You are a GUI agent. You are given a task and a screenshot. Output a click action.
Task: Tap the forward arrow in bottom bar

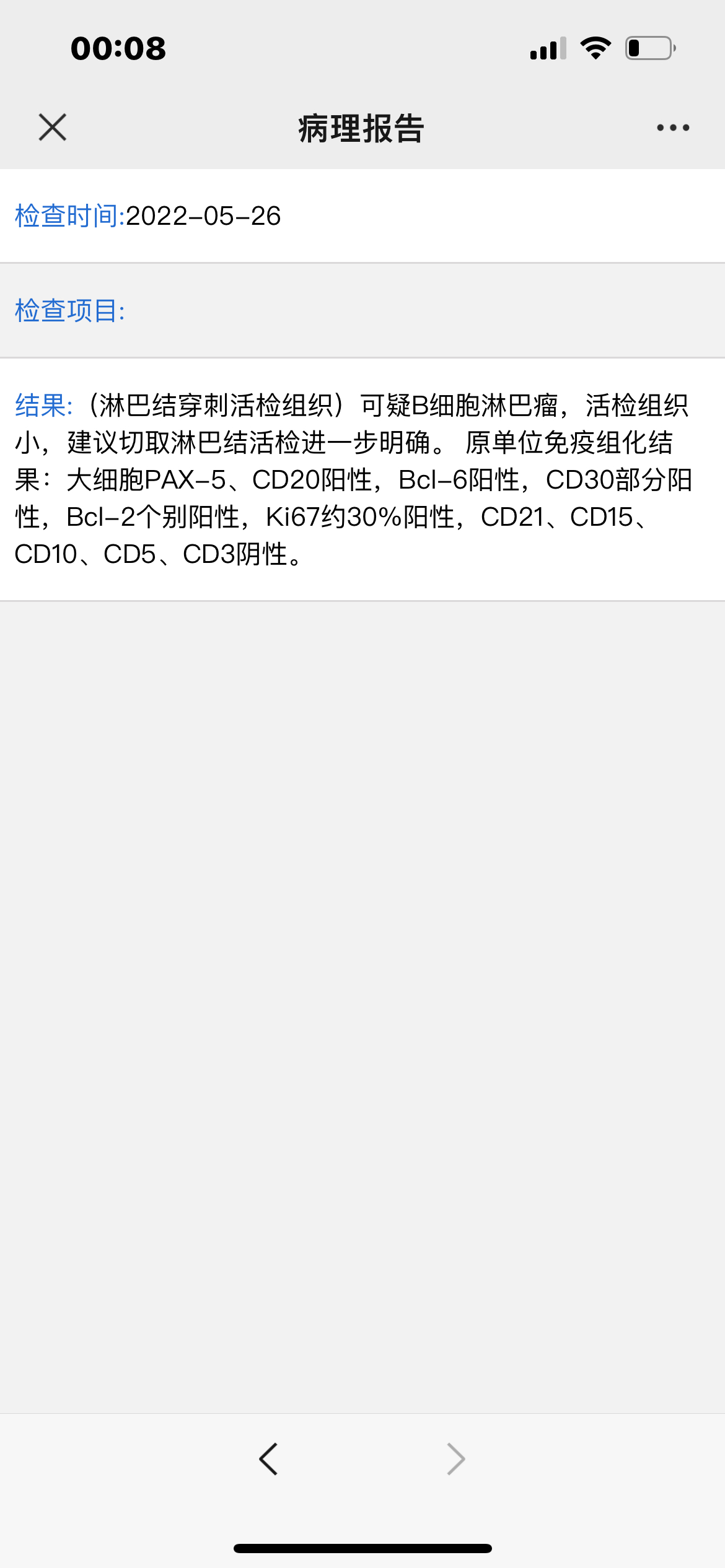click(456, 1459)
